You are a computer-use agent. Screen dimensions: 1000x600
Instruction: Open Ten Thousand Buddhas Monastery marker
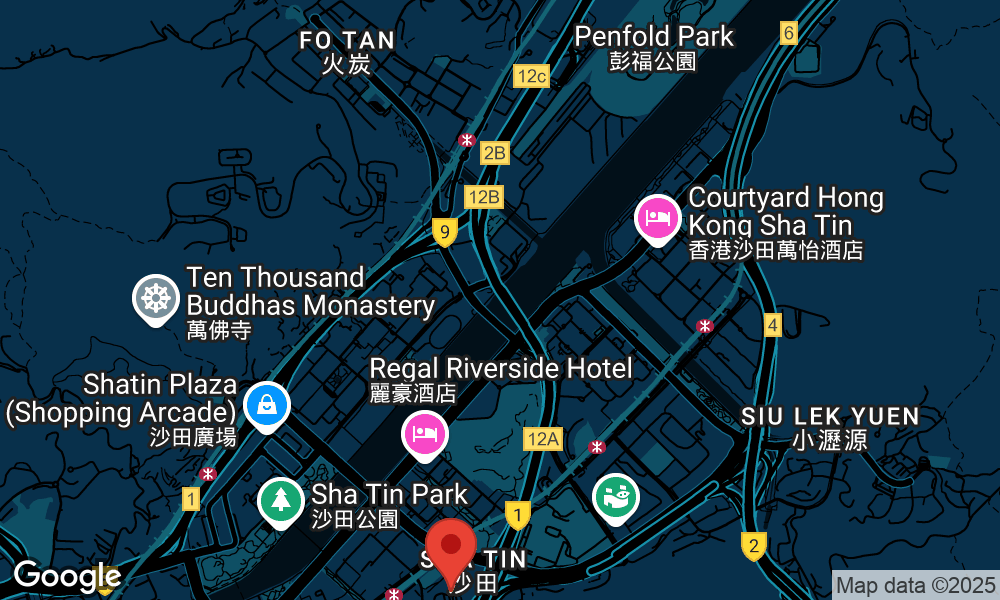tap(157, 298)
